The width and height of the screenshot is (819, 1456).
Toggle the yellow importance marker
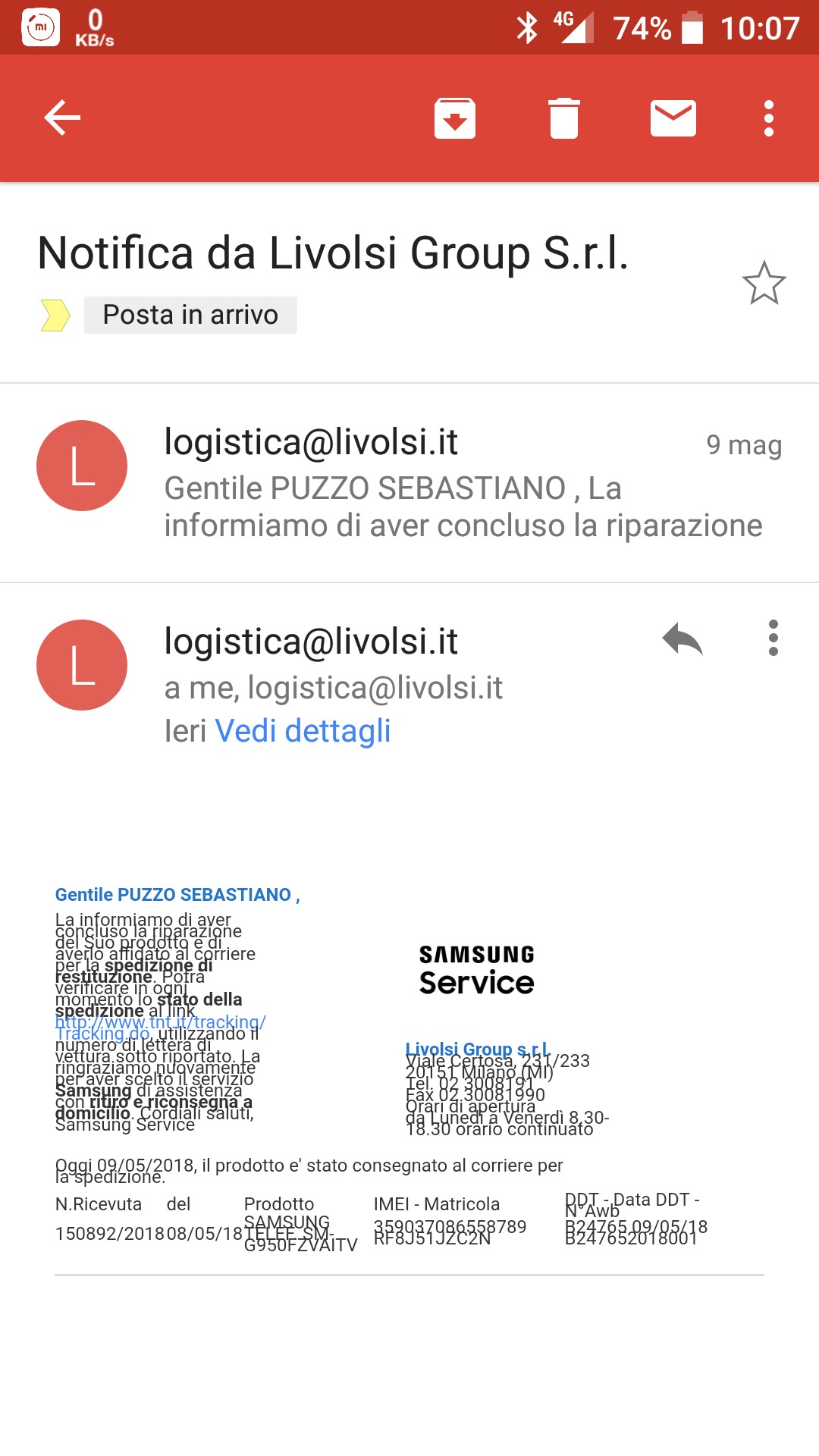point(55,315)
